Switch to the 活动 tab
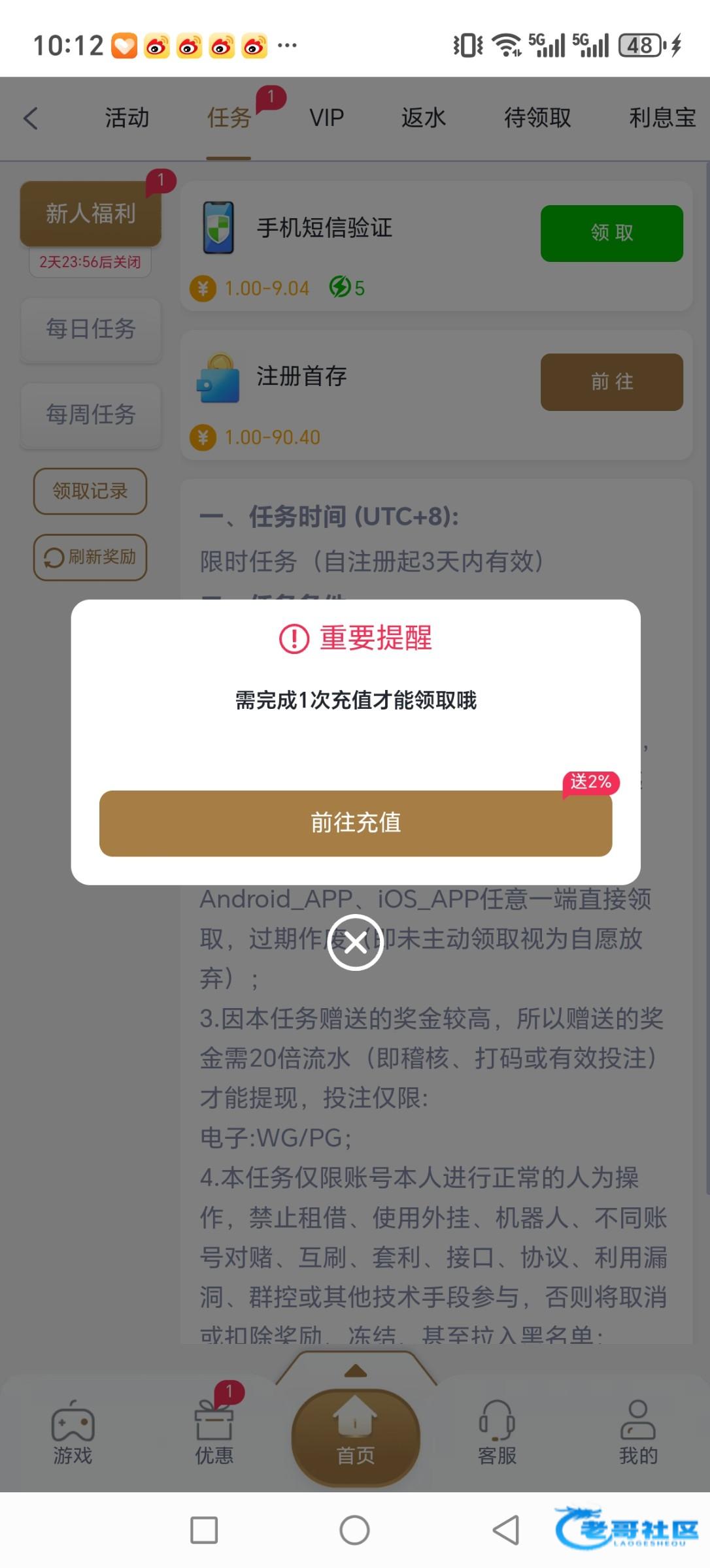The width and height of the screenshot is (710, 1568). click(x=127, y=118)
